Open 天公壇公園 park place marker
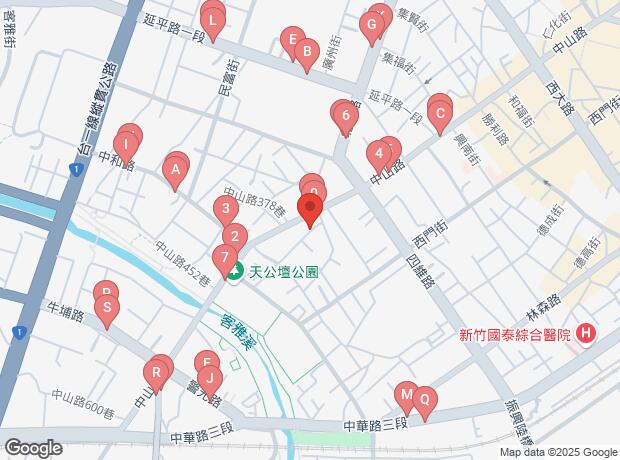Image resolution: width=620 pixels, height=460 pixels. pyautogui.click(x=235, y=272)
